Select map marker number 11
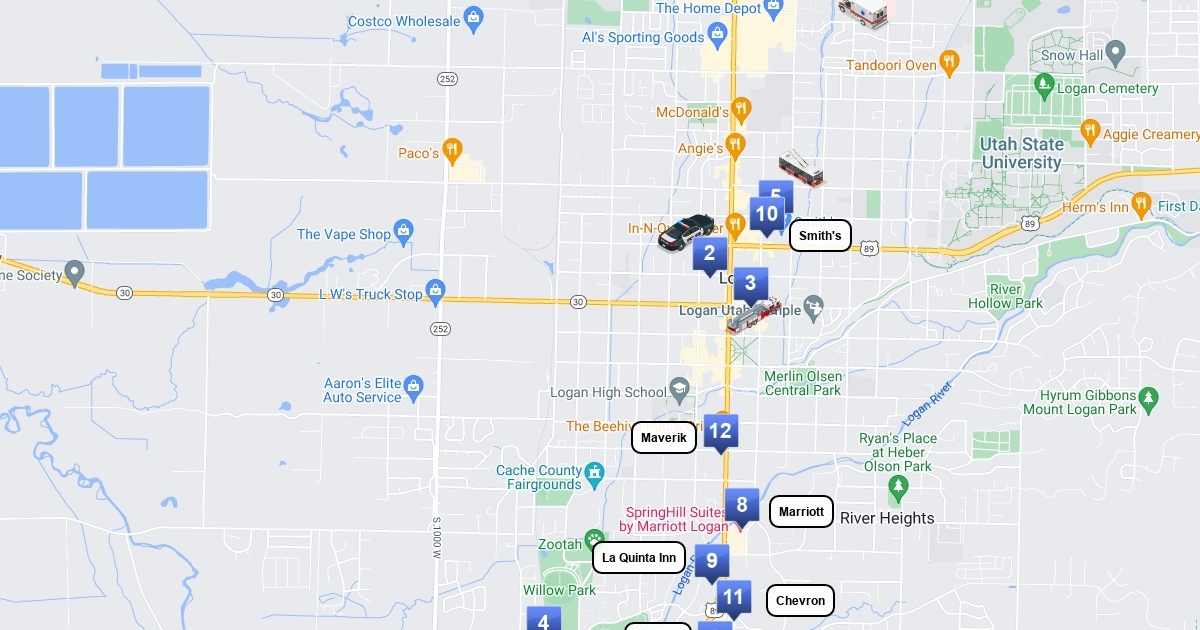1200x630 pixels. click(733, 598)
